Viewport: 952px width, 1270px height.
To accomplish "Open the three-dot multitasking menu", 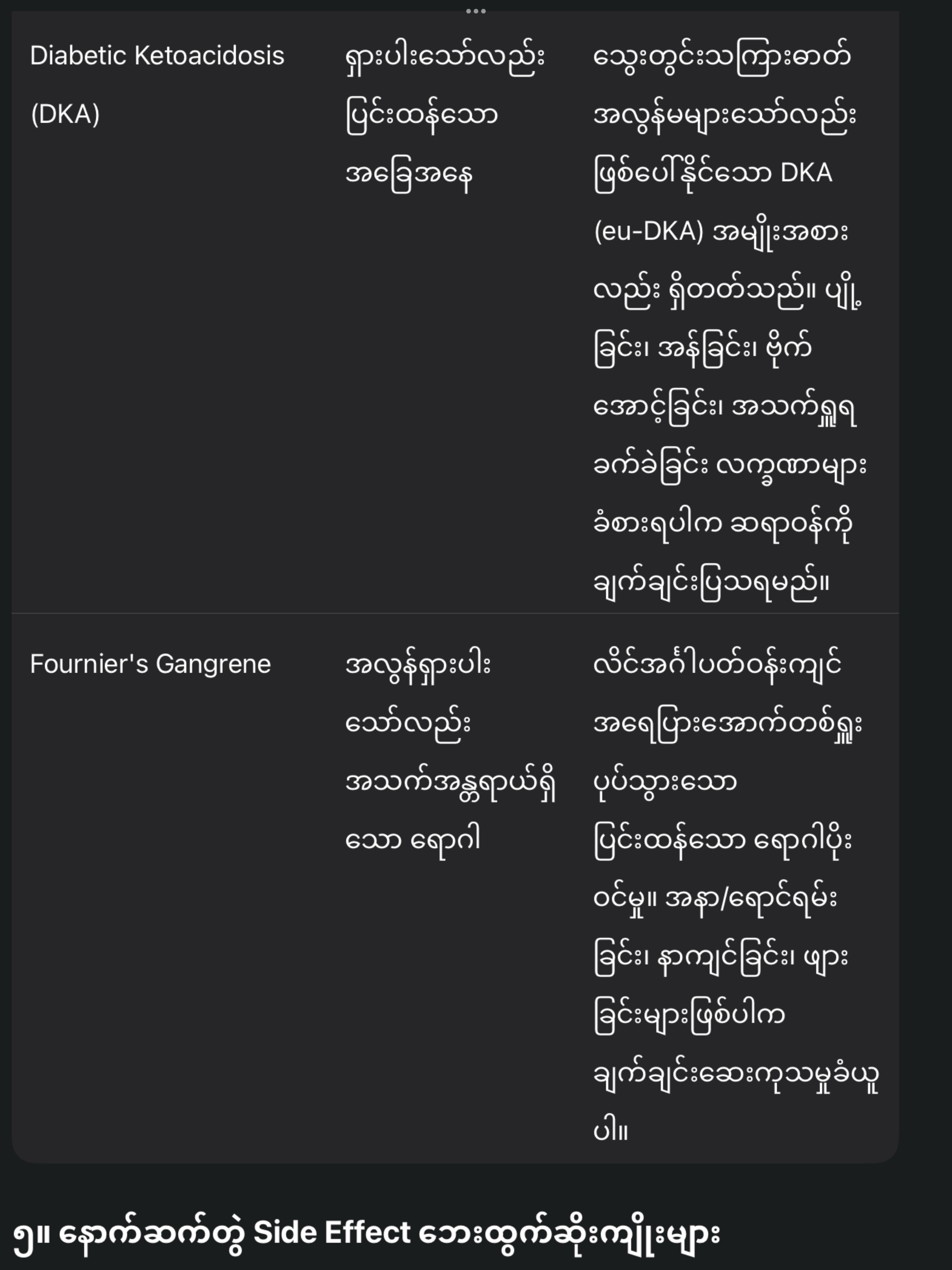I will pyautogui.click(x=476, y=11).
